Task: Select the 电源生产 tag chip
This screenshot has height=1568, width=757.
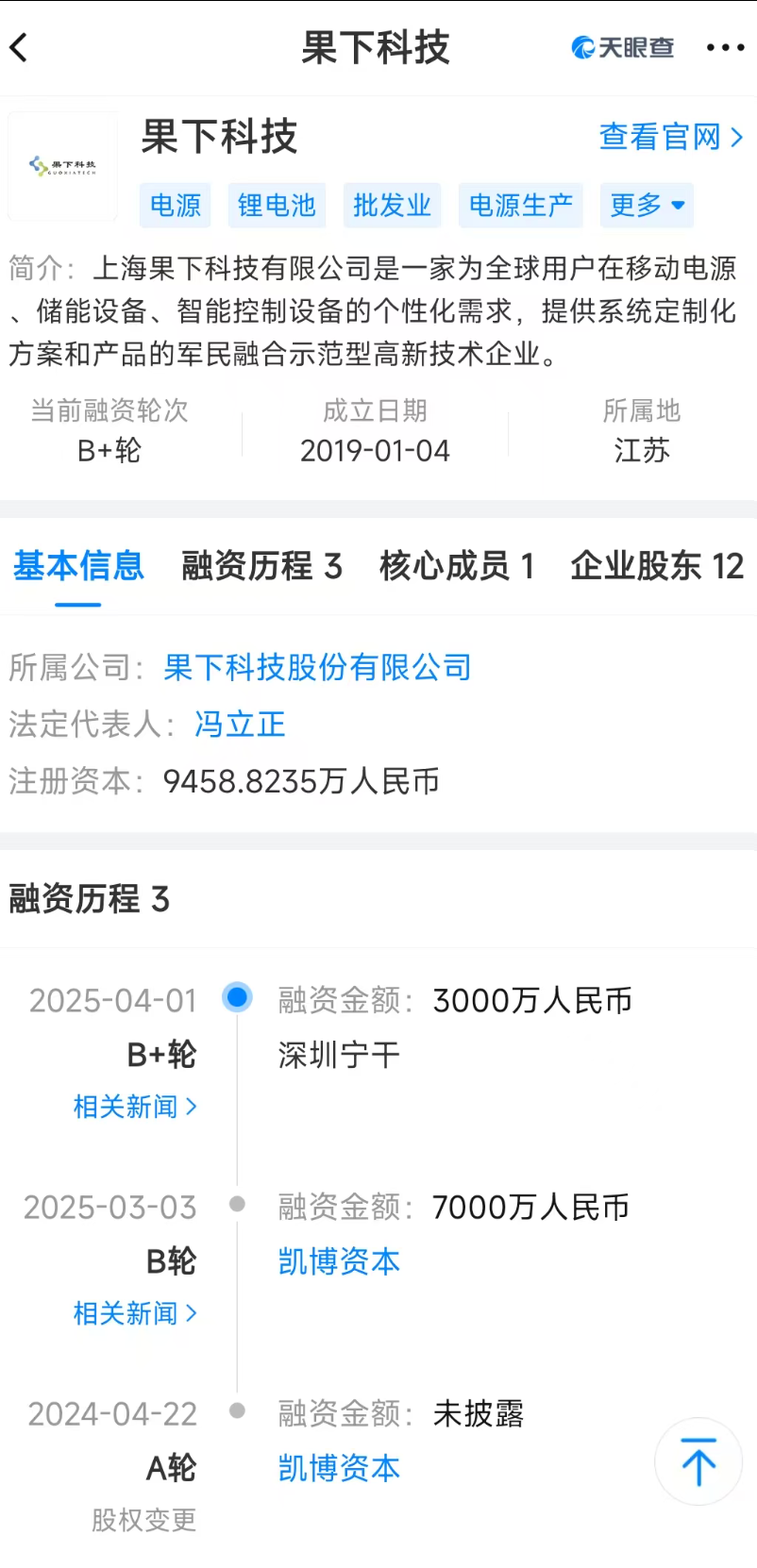Action: (521, 205)
